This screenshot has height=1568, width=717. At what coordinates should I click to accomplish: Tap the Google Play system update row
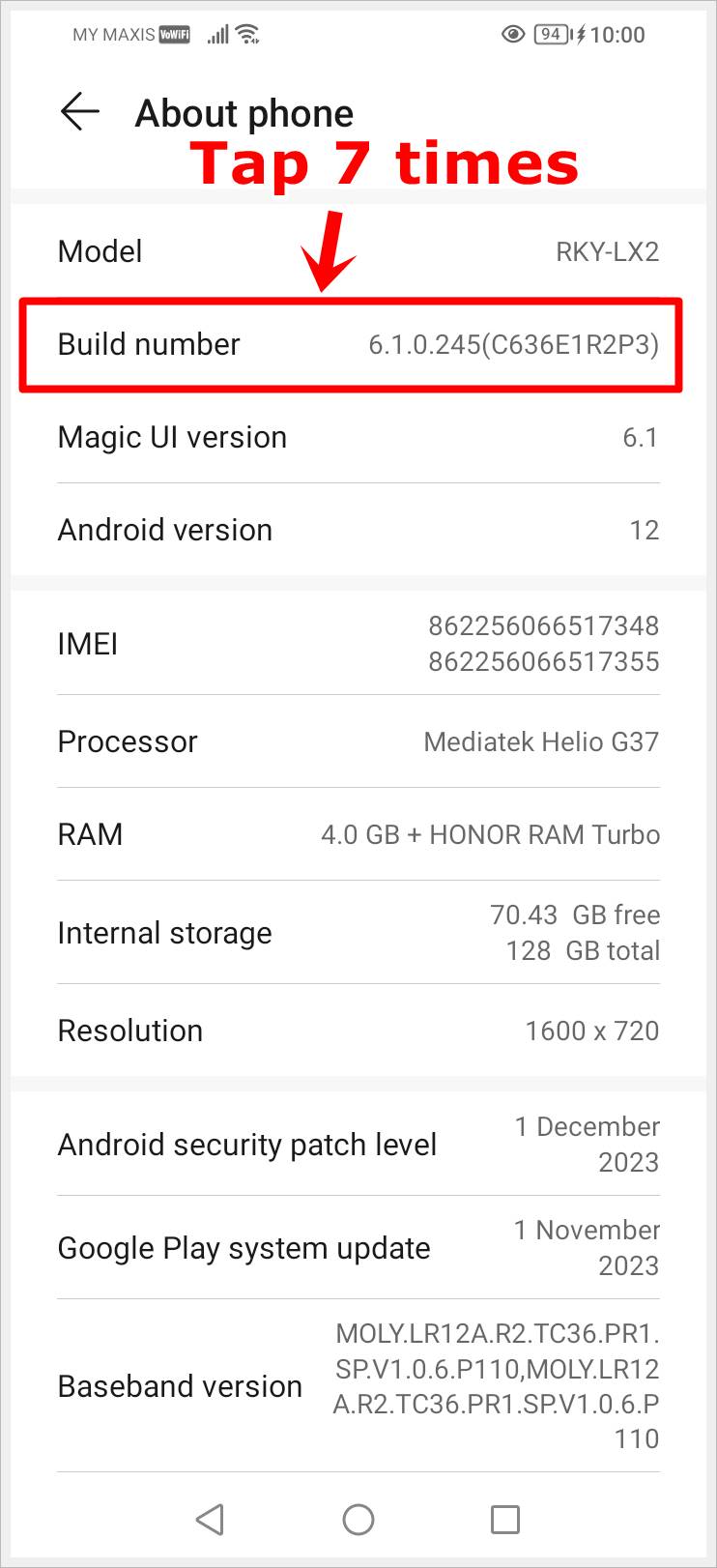(x=358, y=1248)
